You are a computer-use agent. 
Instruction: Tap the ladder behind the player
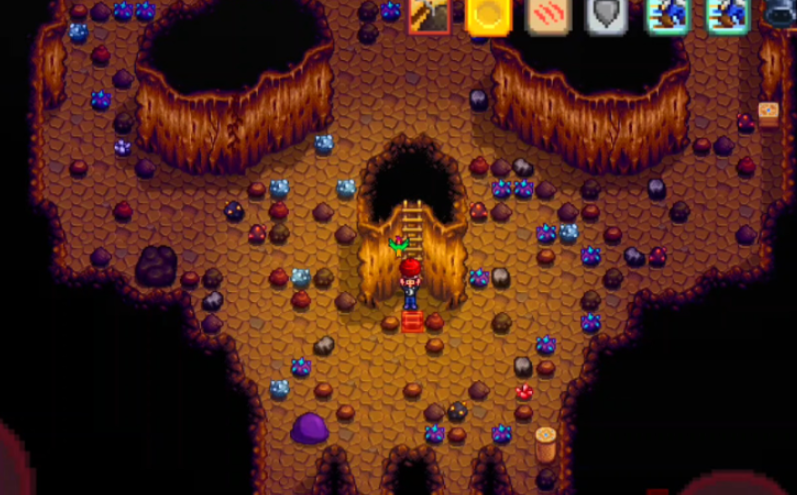[x=412, y=225]
